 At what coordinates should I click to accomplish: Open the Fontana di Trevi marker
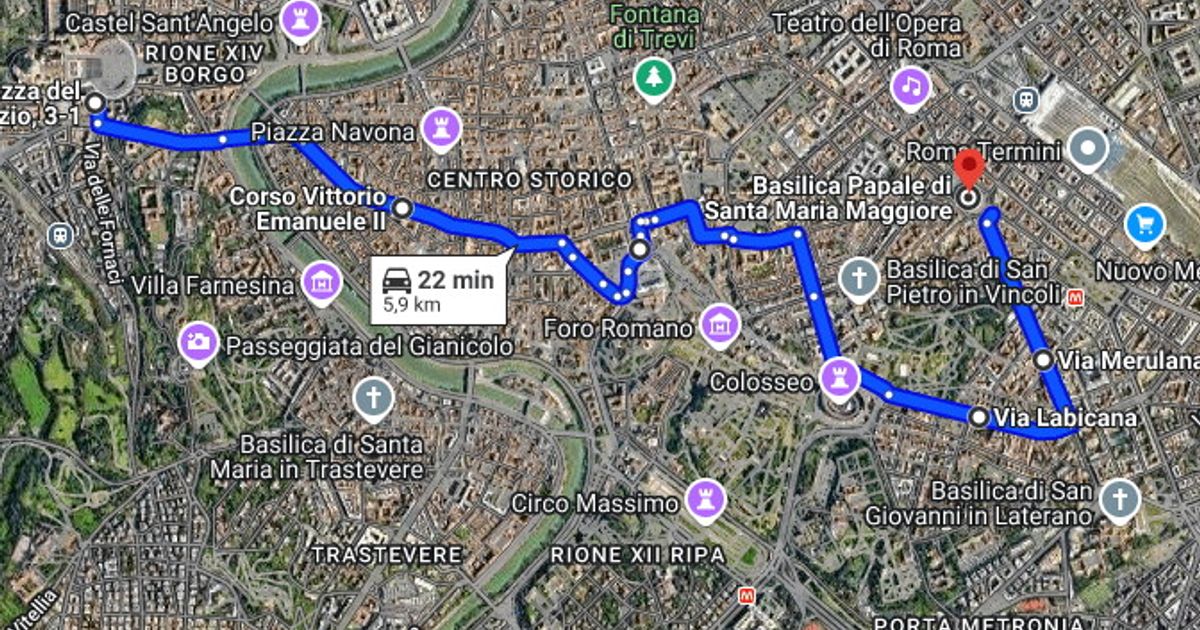654,75
